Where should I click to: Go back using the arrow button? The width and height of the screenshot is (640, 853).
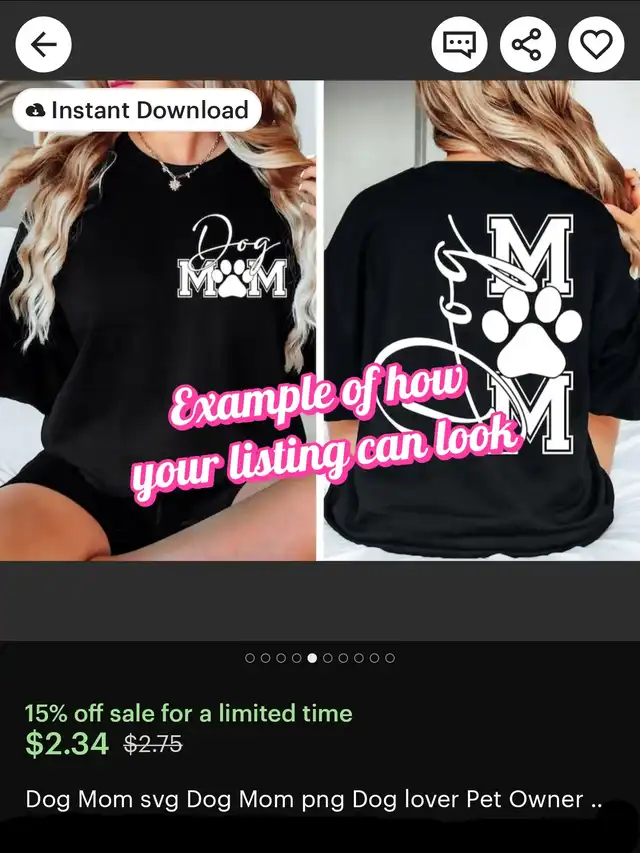coord(44,44)
